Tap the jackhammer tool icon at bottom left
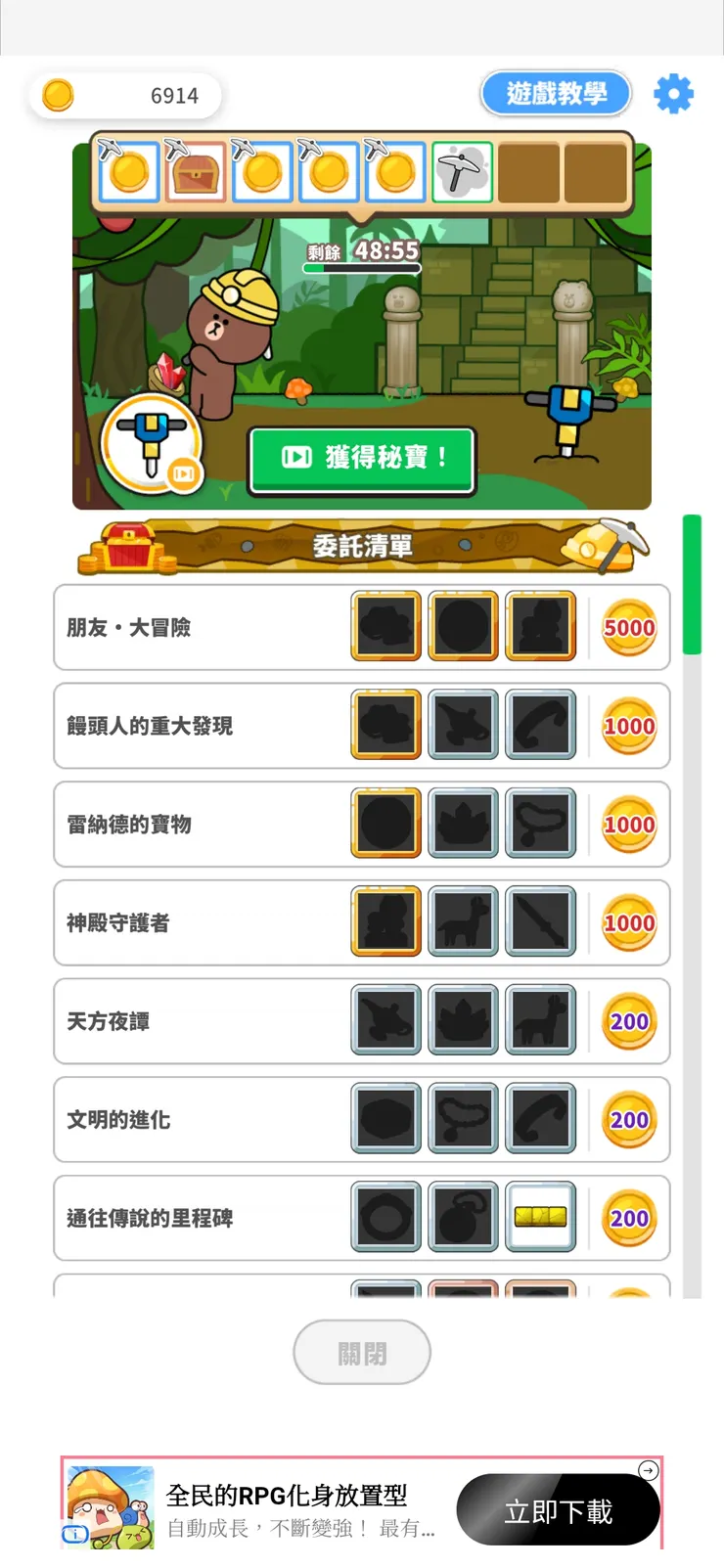 pos(149,439)
